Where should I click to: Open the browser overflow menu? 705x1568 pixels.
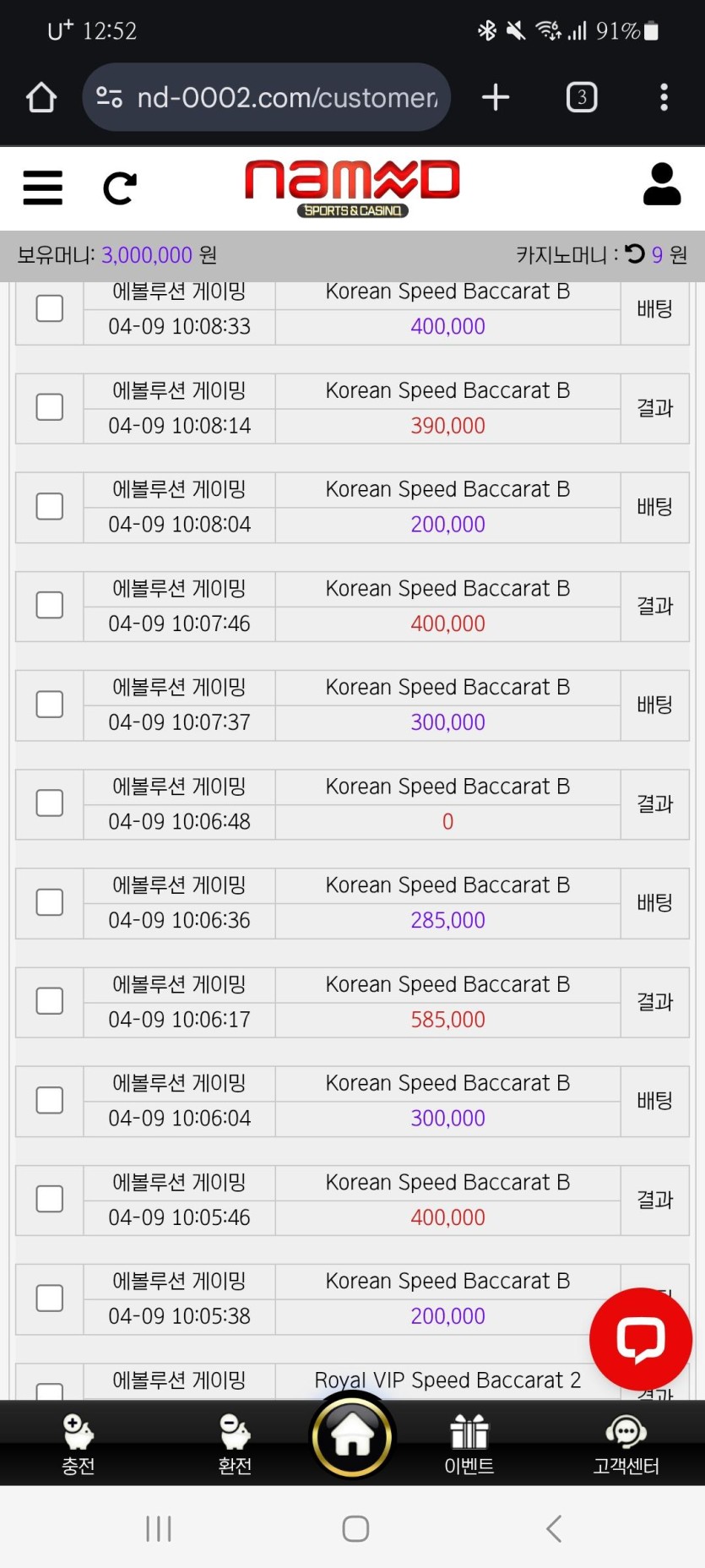pyautogui.click(x=664, y=98)
